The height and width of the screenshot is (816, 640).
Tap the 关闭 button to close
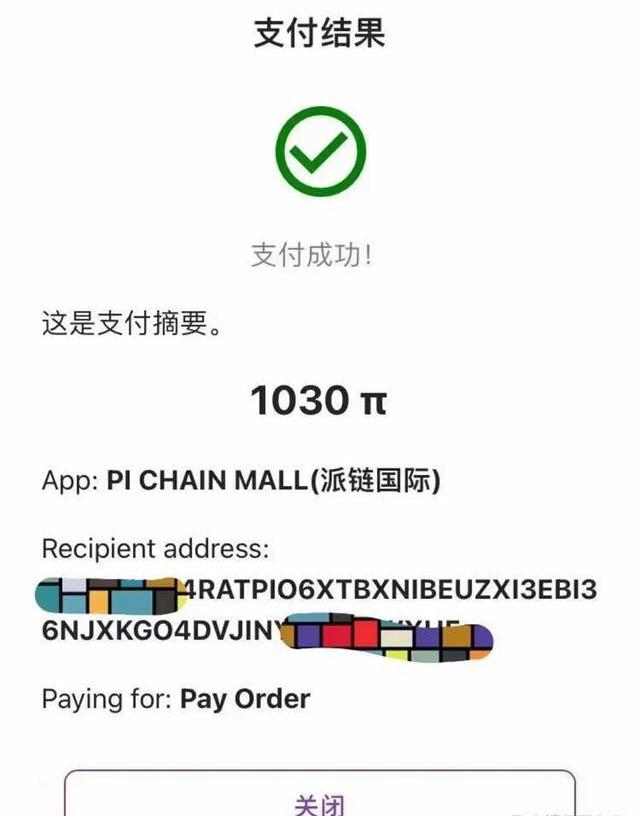(x=320, y=797)
